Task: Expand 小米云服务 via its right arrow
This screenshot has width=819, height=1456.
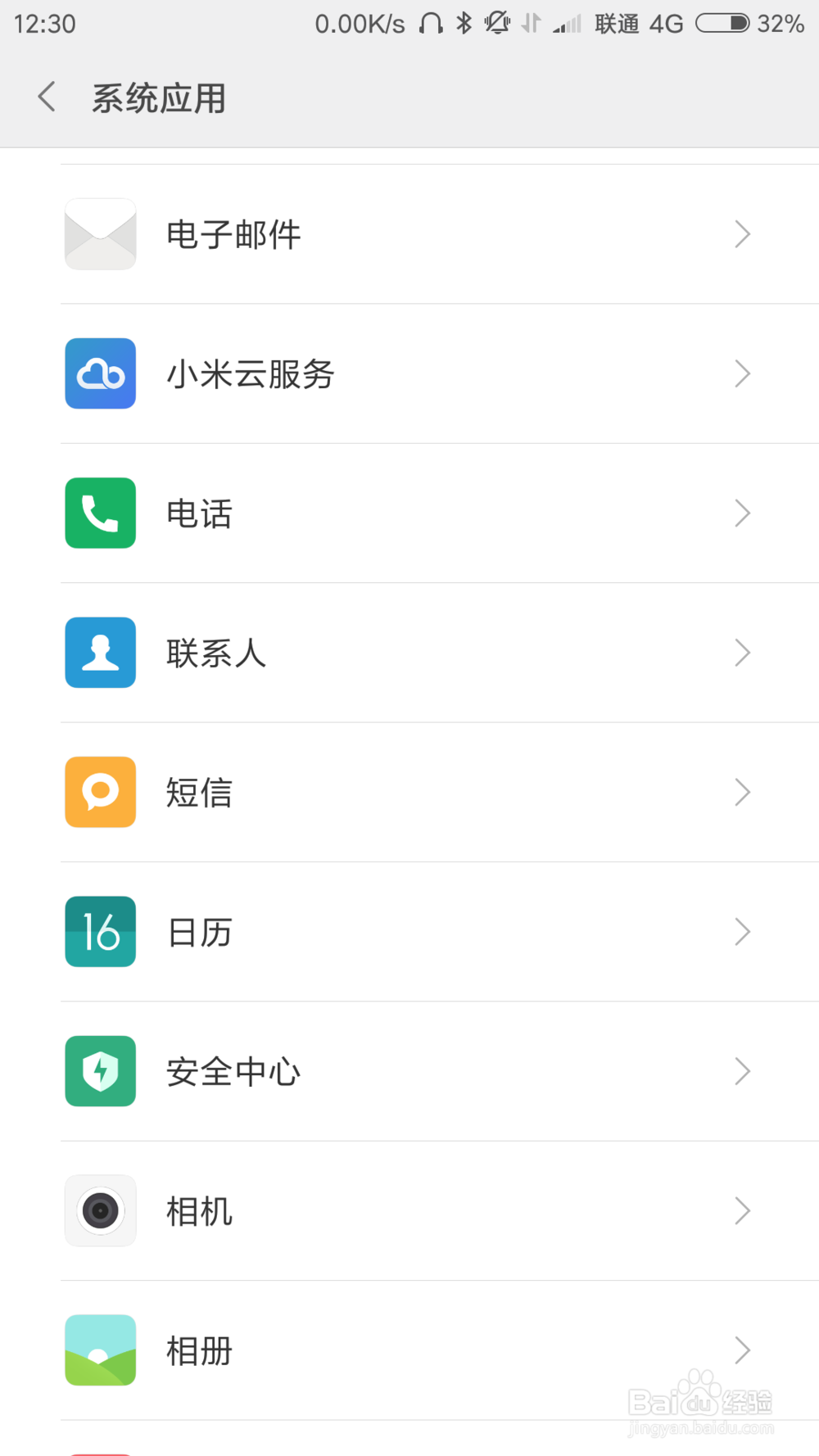Action: click(742, 374)
